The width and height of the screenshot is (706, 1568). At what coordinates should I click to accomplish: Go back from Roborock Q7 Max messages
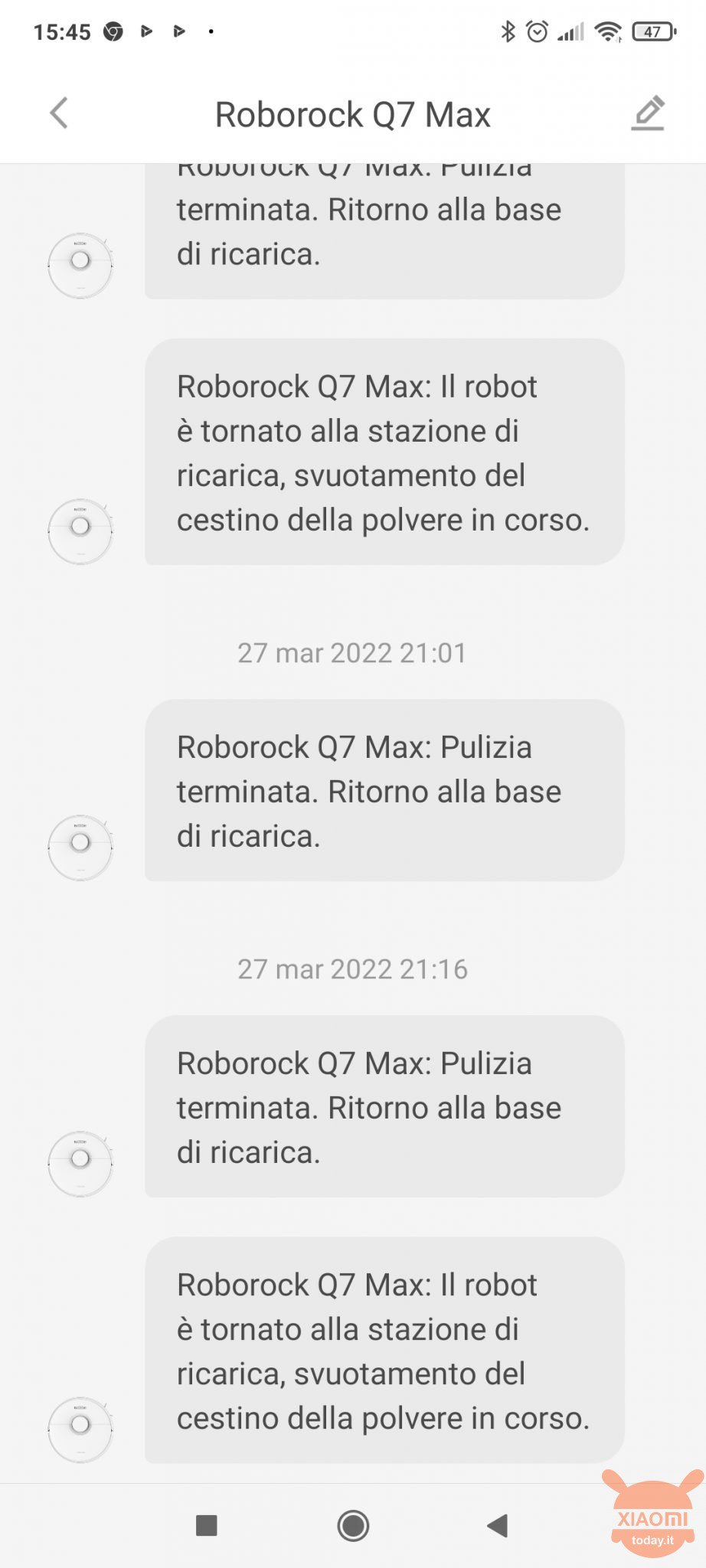pyautogui.click(x=59, y=113)
